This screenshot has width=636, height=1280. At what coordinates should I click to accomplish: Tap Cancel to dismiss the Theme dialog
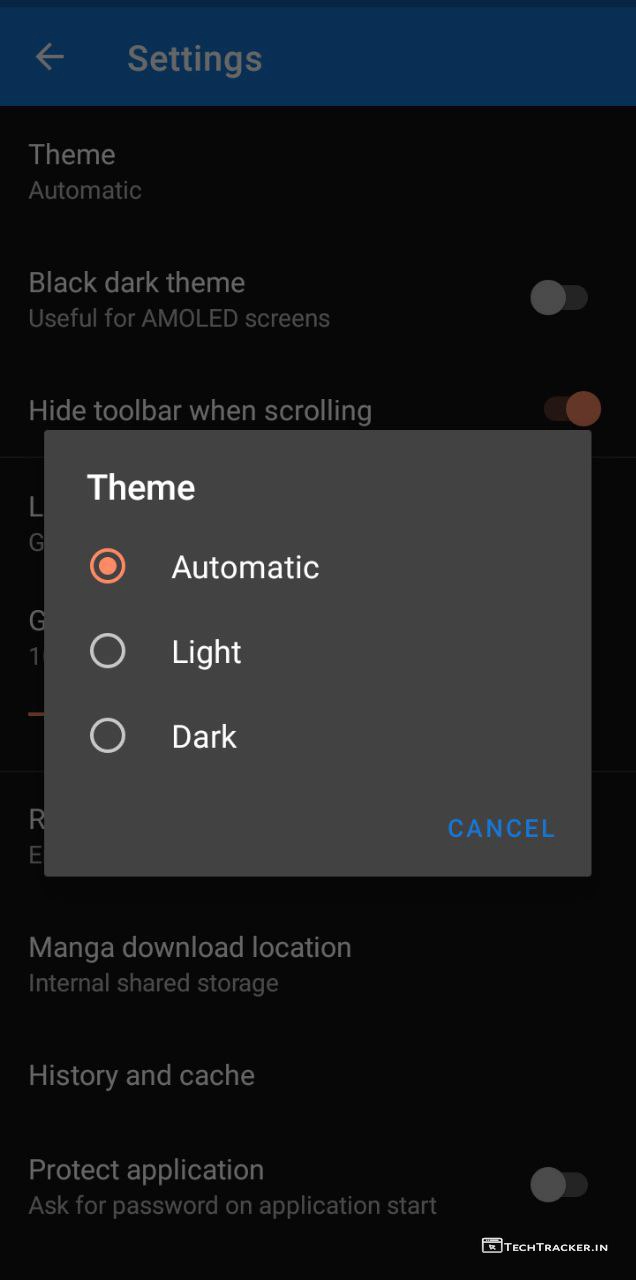coord(501,828)
